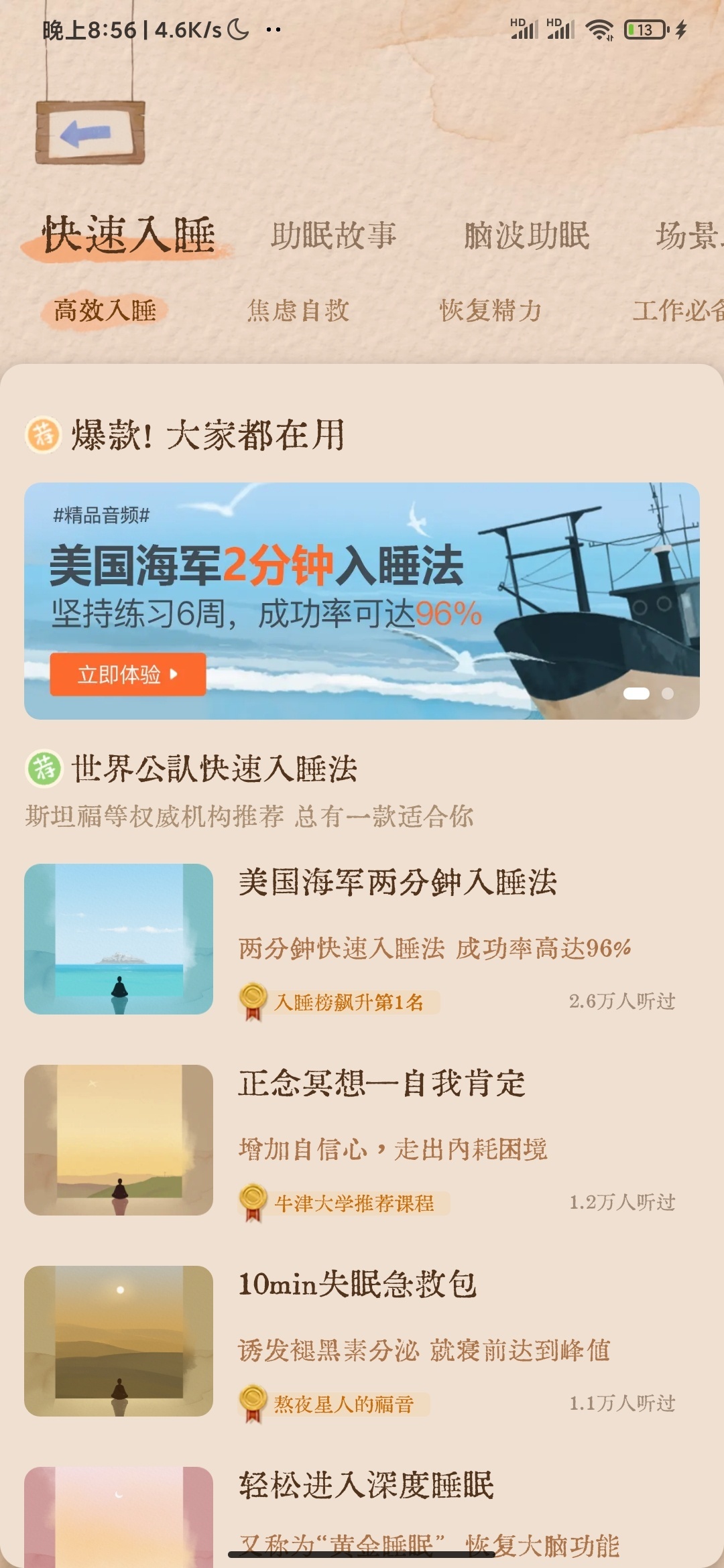The width and height of the screenshot is (724, 1568).
Task: Select the 恢复精力 sub-tab
Action: [491, 310]
